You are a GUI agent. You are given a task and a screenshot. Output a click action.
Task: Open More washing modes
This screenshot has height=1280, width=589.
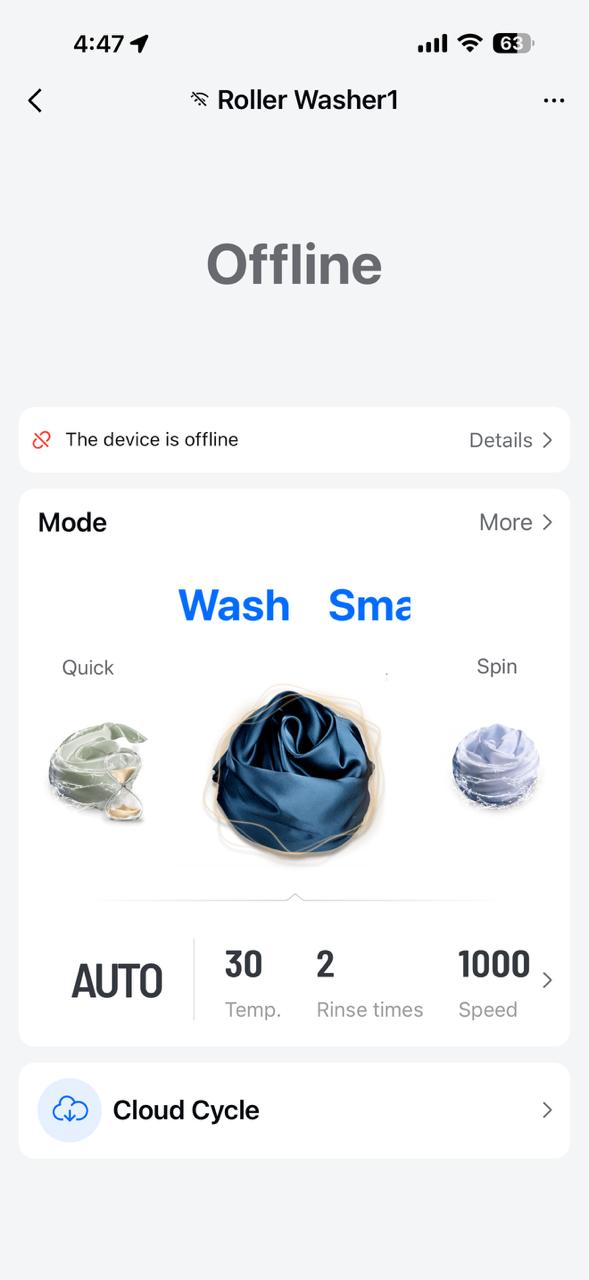(515, 522)
